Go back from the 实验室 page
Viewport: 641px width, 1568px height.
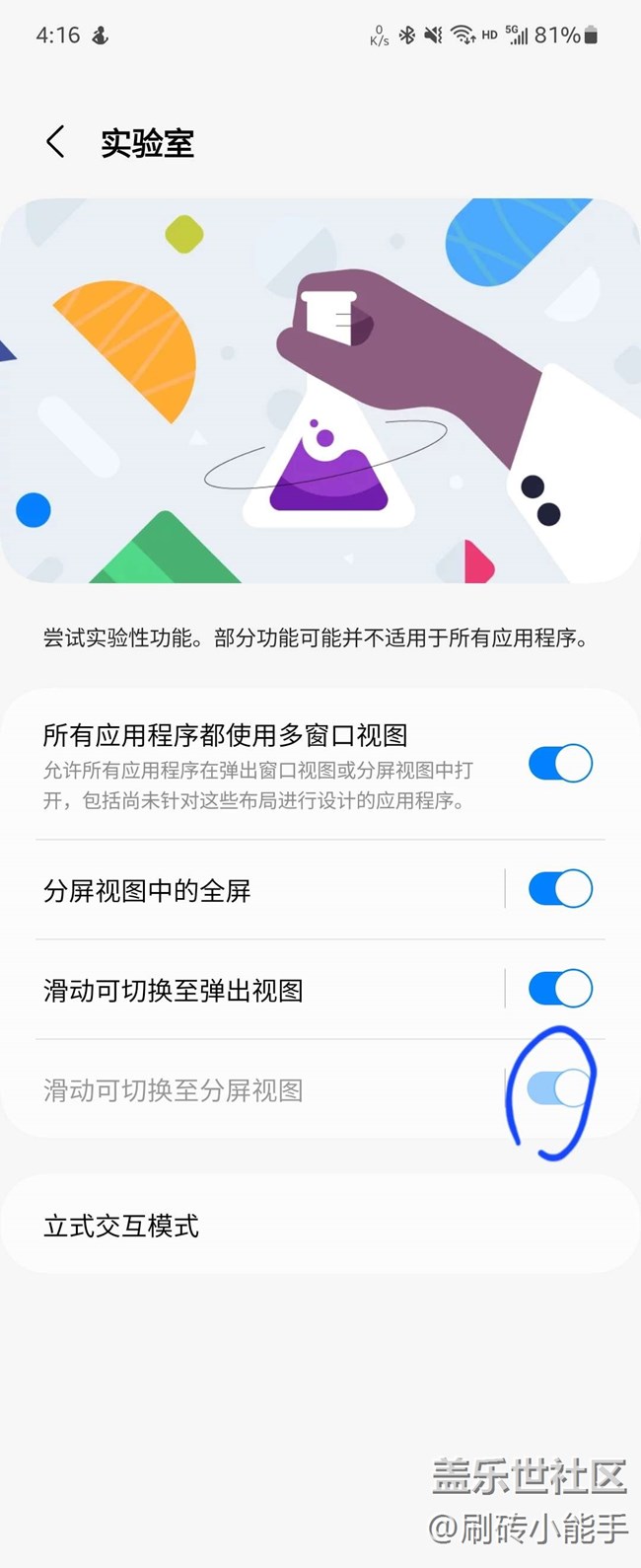tap(55, 143)
